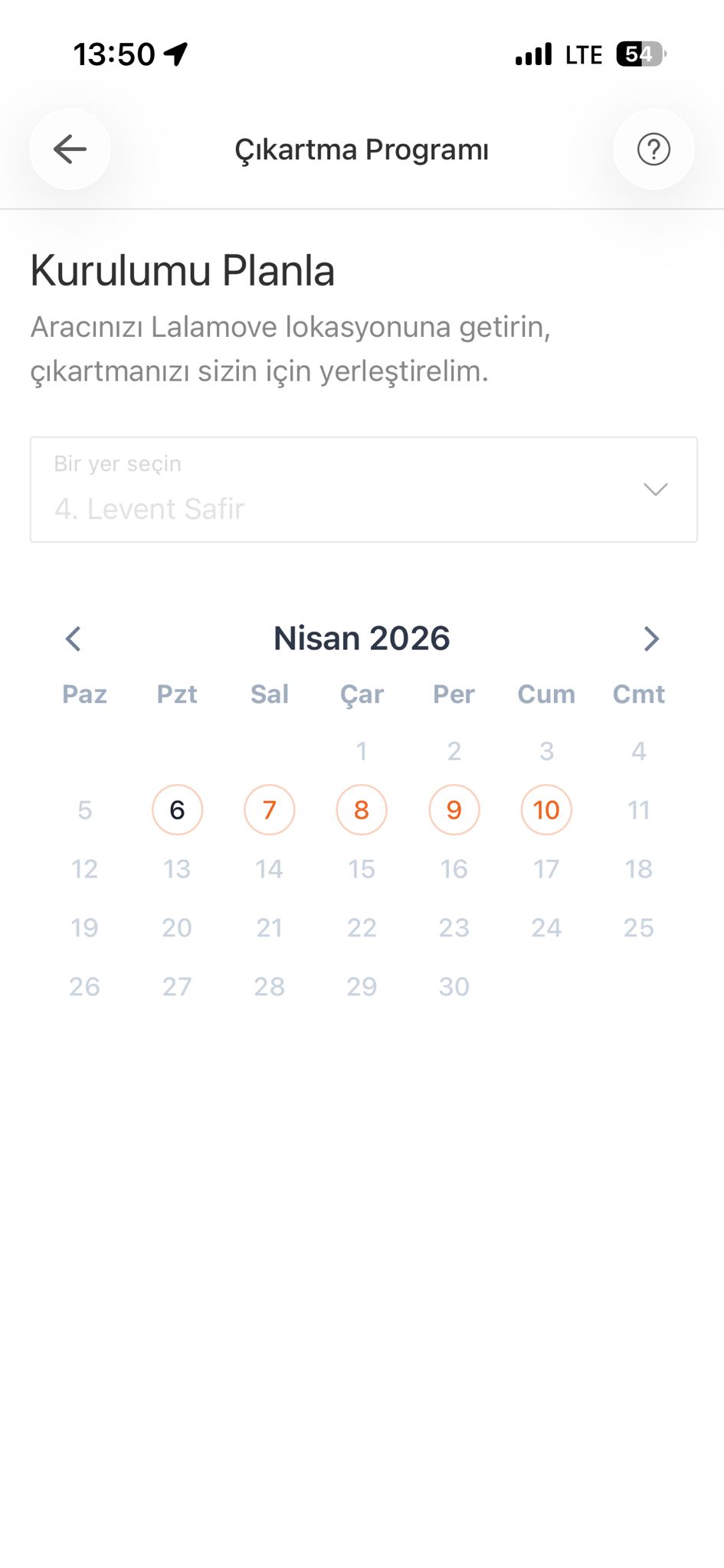Screen dimensions: 724x1568
Task: Go to the previous month with the left chevron
Action: pos(74,637)
